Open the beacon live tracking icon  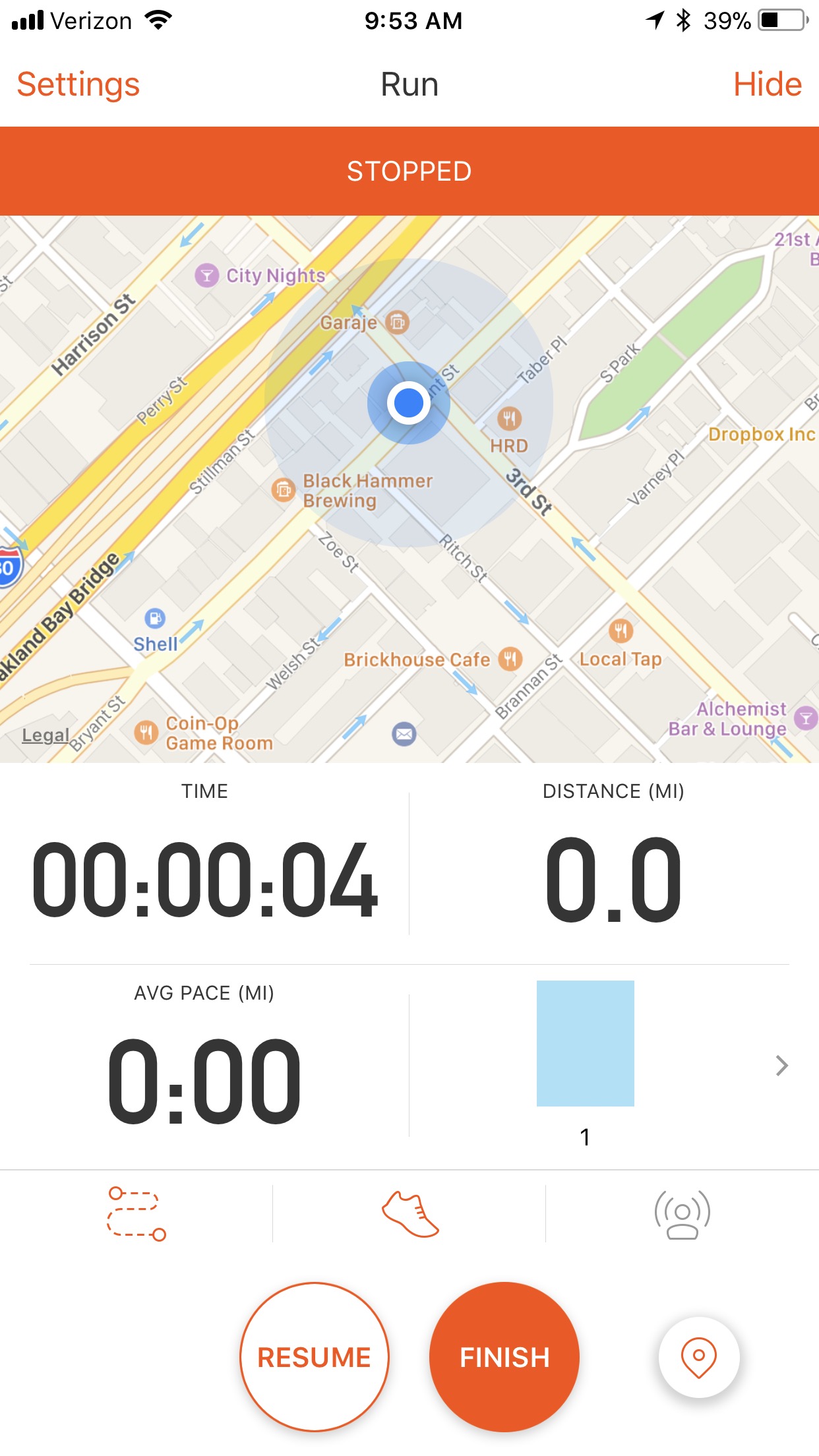pos(682,1214)
